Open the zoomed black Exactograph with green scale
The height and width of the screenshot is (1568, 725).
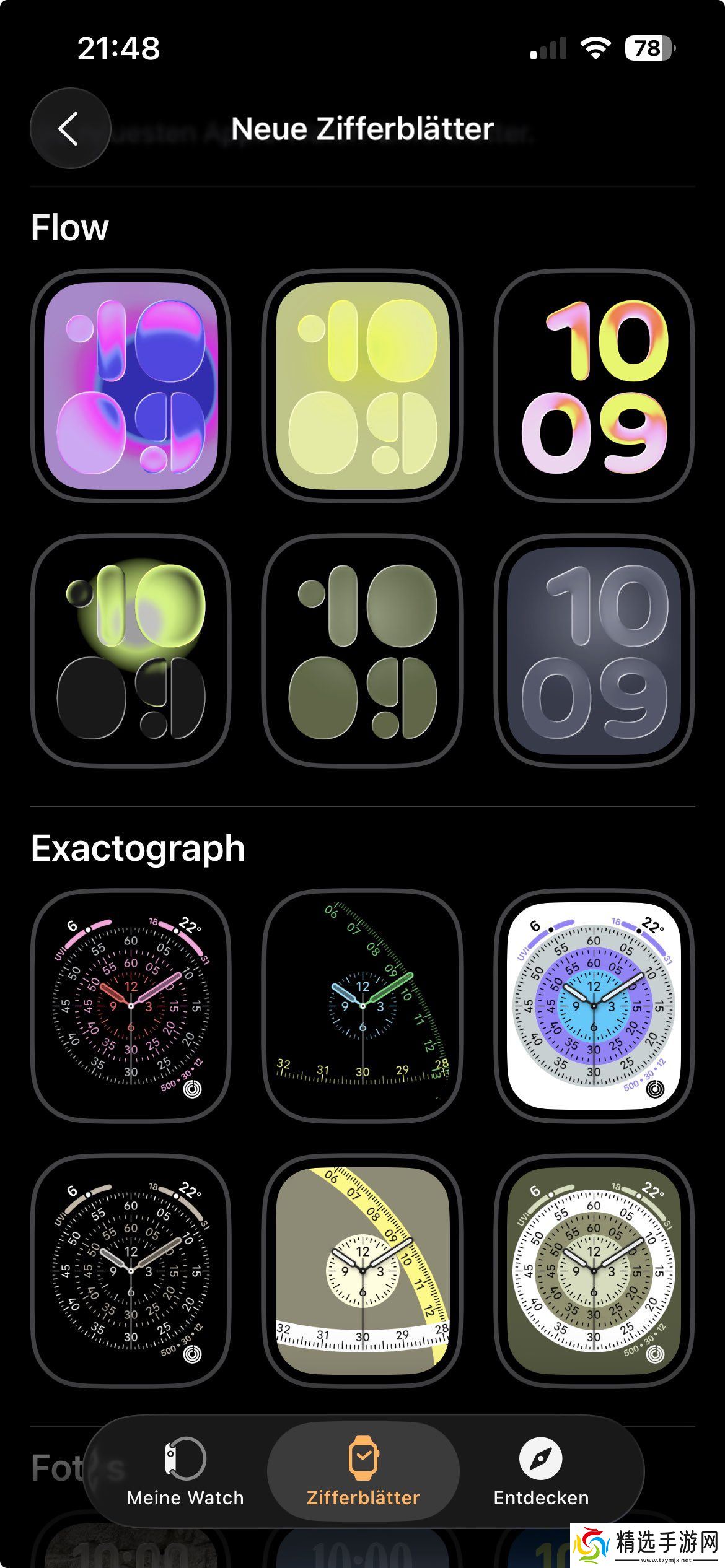point(362,1006)
